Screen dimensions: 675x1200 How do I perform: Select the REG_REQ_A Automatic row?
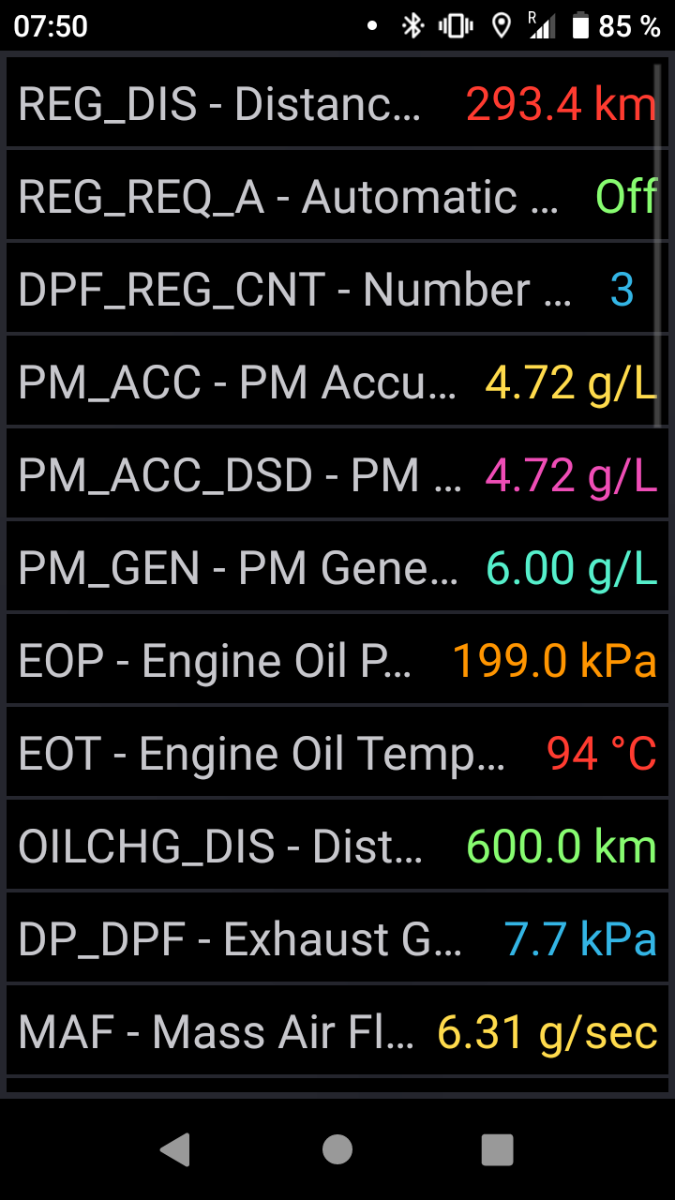(337, 197)
